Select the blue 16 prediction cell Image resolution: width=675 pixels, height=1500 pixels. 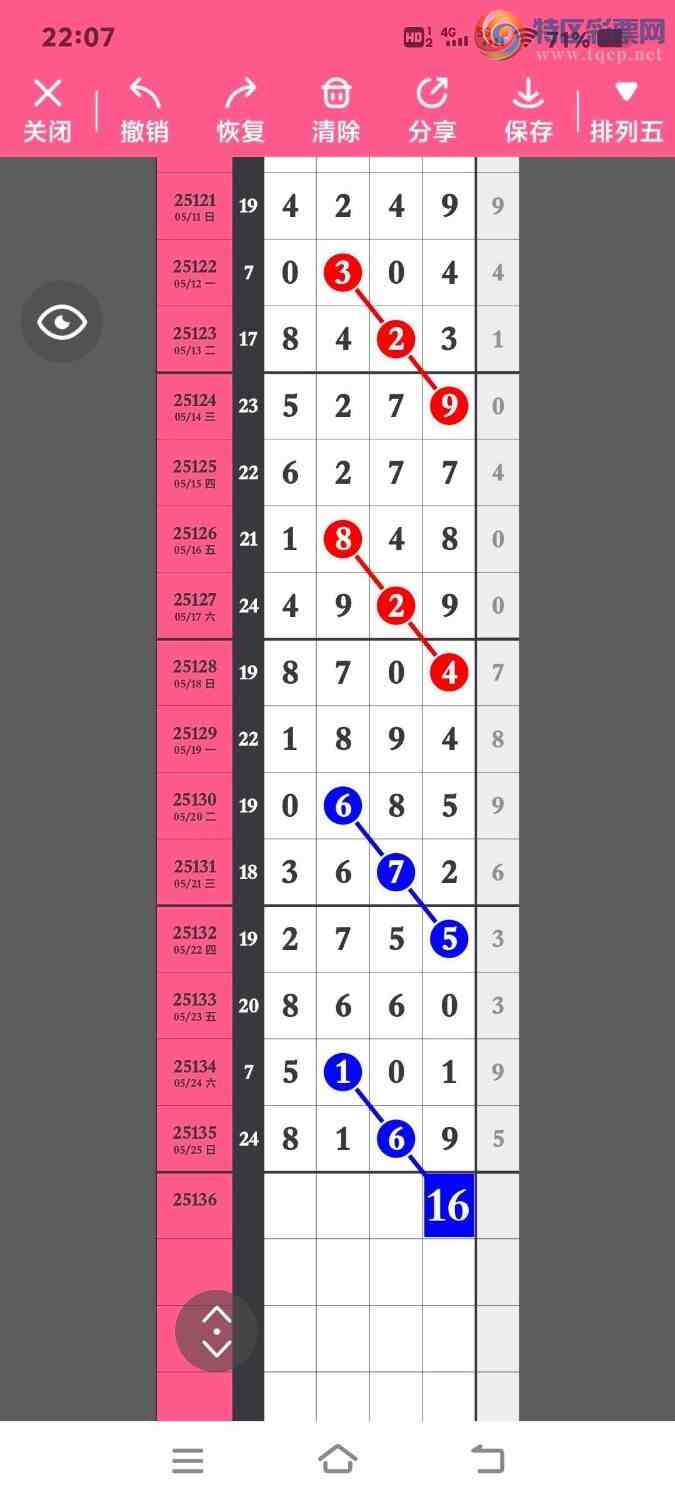pos(448,1206)
